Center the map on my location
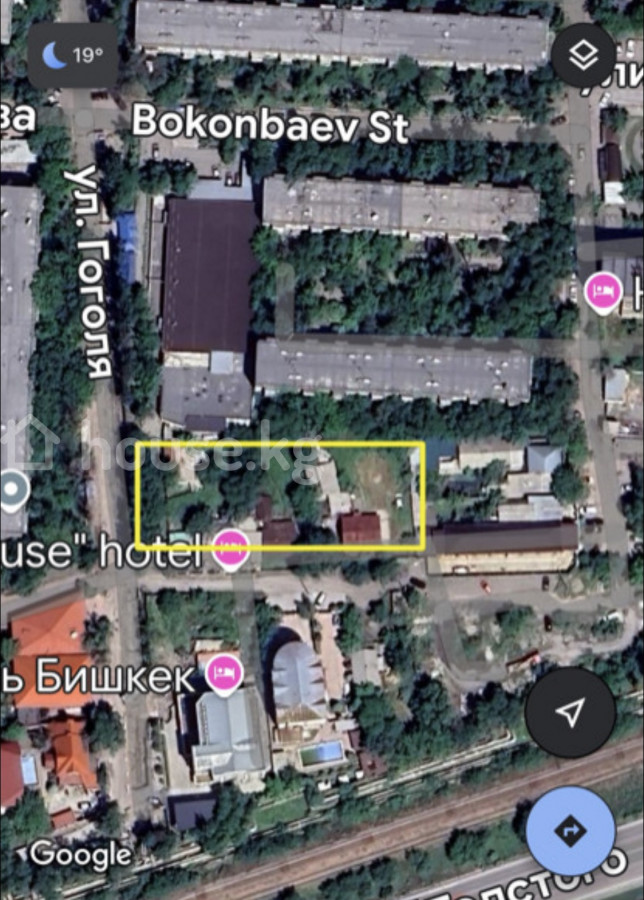The height and width of the screenshot is (900, 644). (570, 712)
